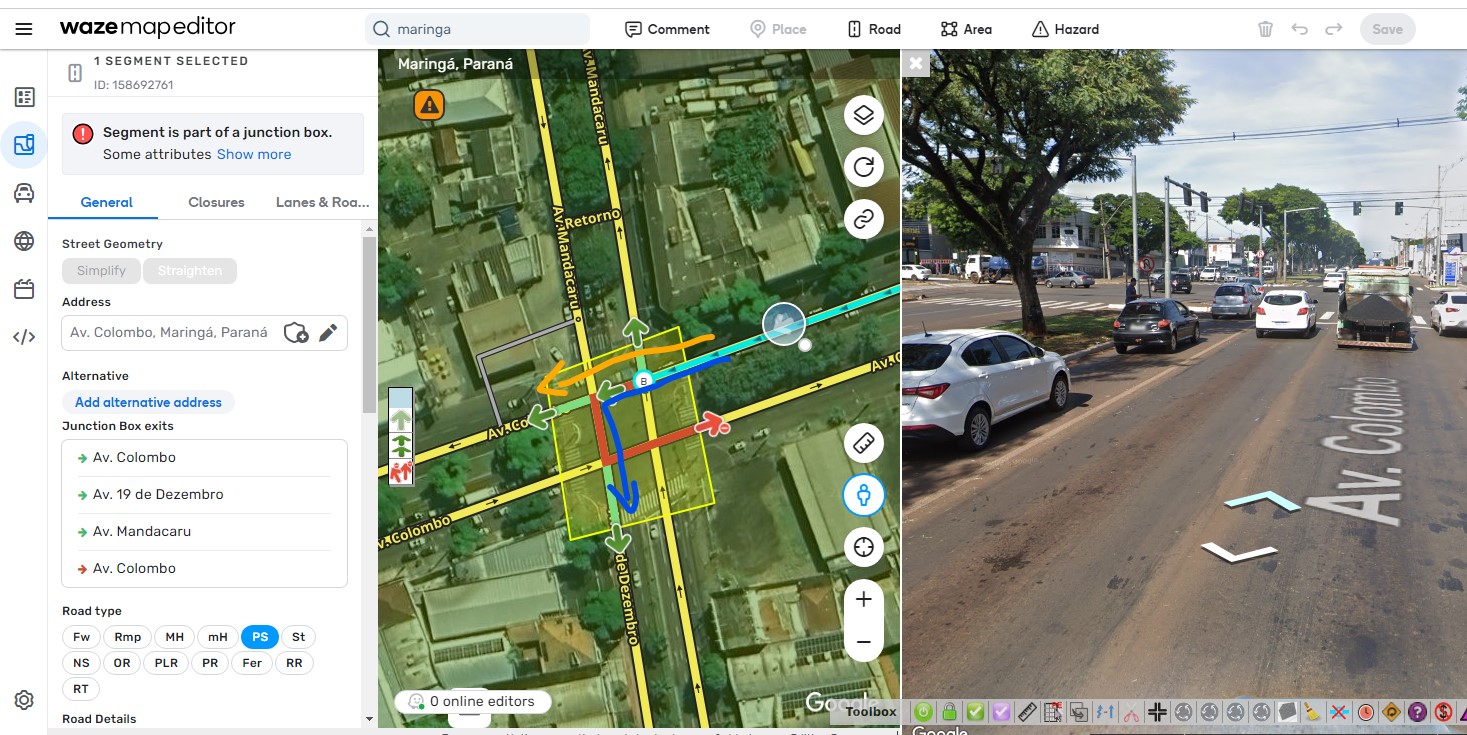This screenshot has height=735, width=1467.
Task: Reload the map data
Action: pyautogui.click(x=864, y=167)
